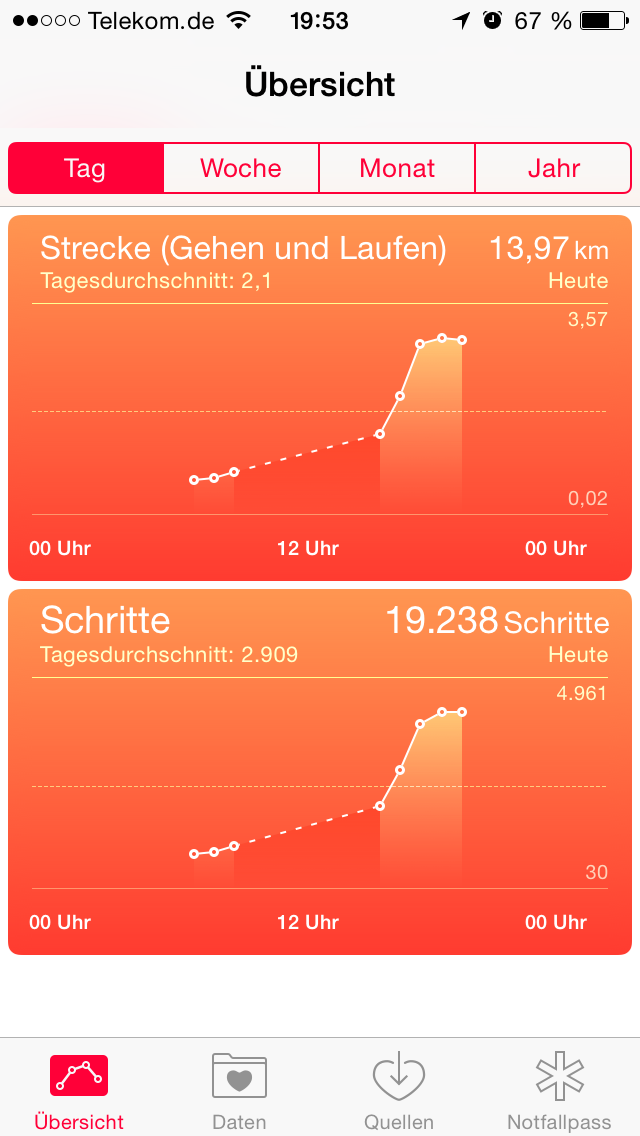Switch to the Monat view
The height and width of the screenshot is (1136, 640).
point(397,168)
